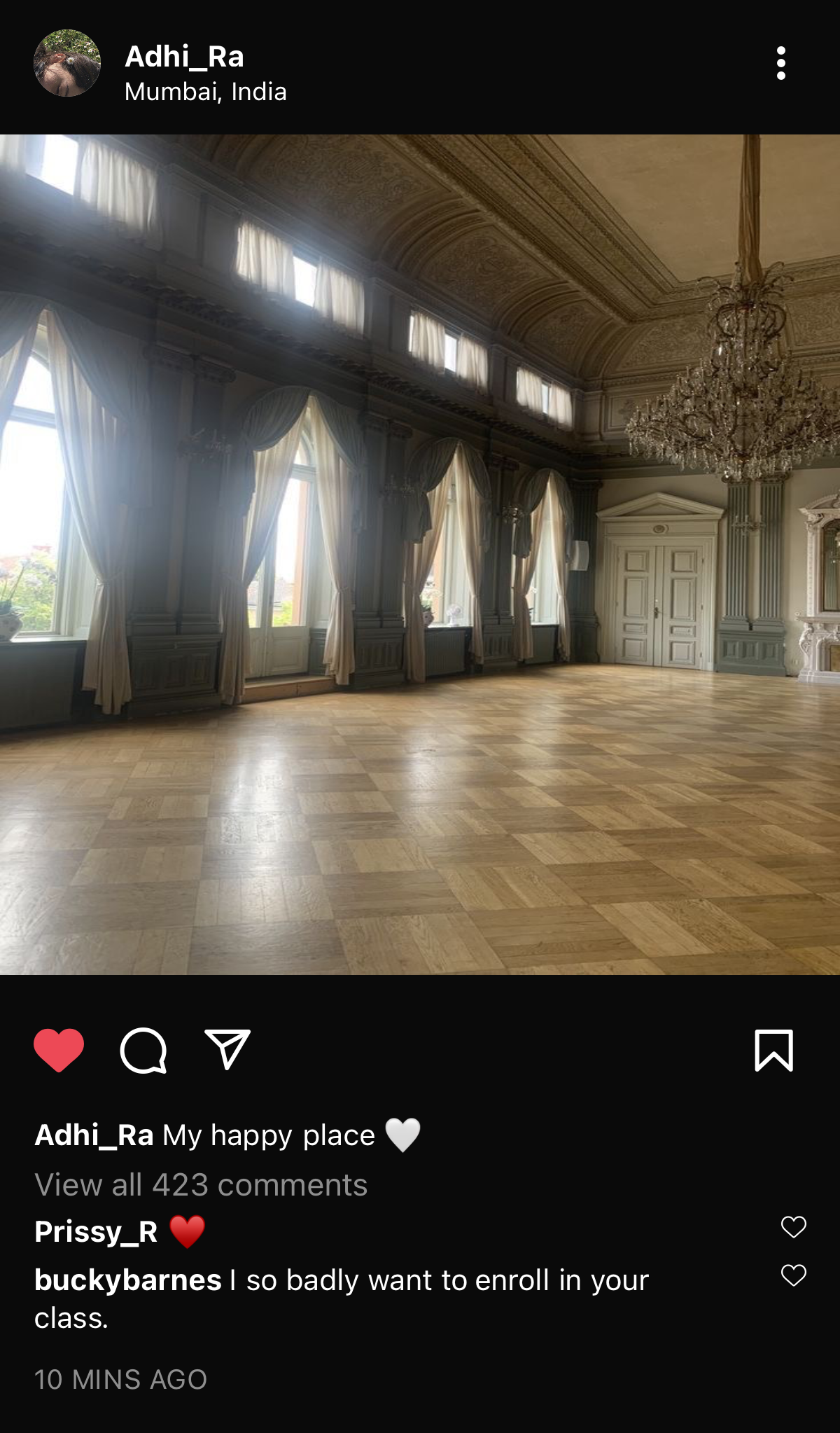Unlike the post with the red heart
This screenshot has width=840, height=1433.
59,1050
